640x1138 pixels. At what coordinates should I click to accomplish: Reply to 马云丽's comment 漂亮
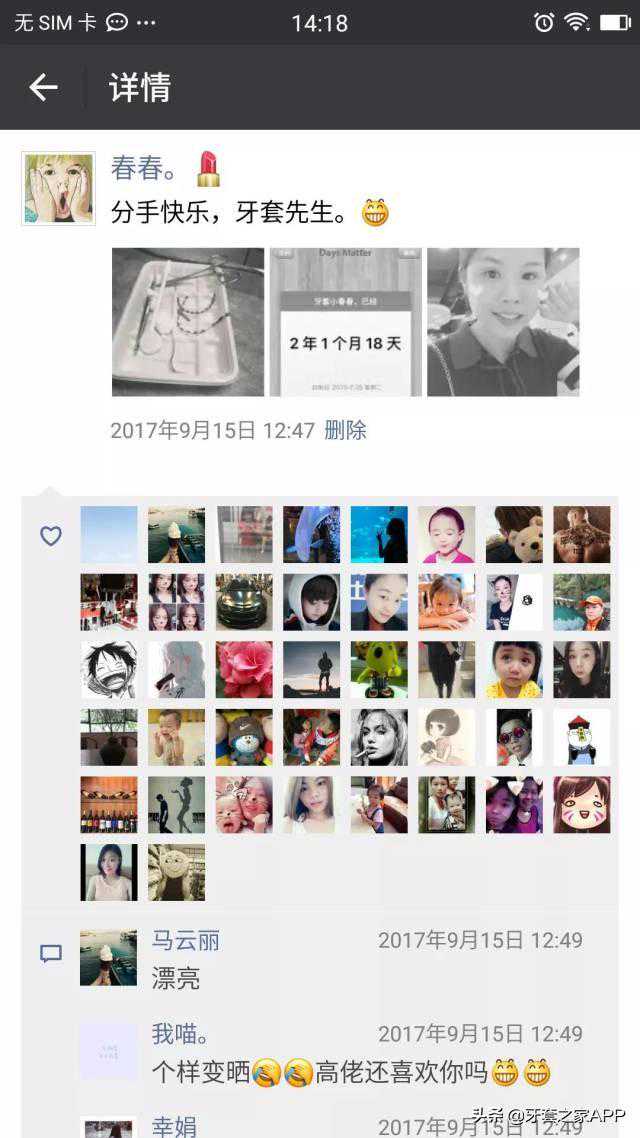pos(176,978)
